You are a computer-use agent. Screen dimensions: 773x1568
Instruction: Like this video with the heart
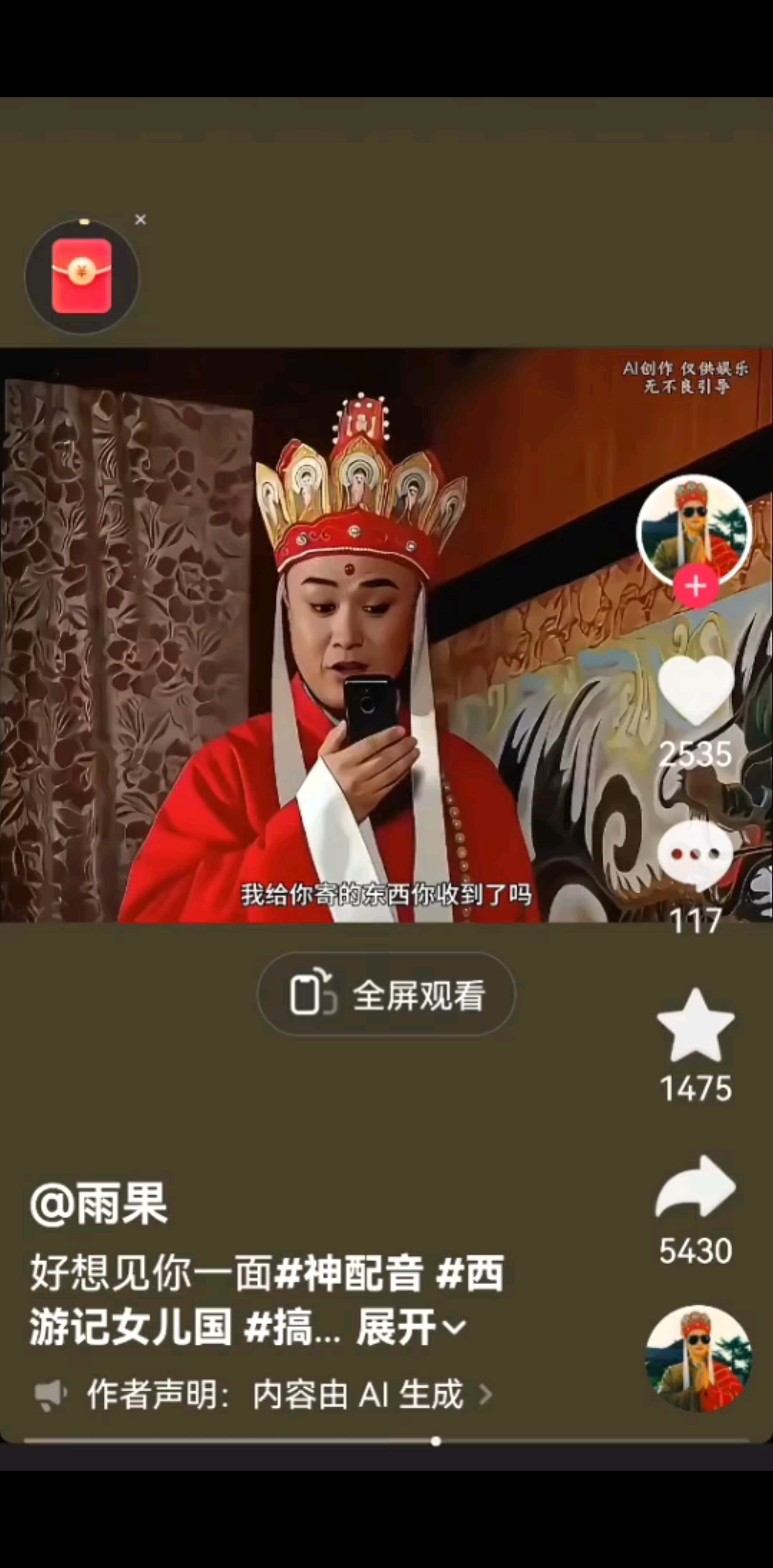click(x=695, y=690)
